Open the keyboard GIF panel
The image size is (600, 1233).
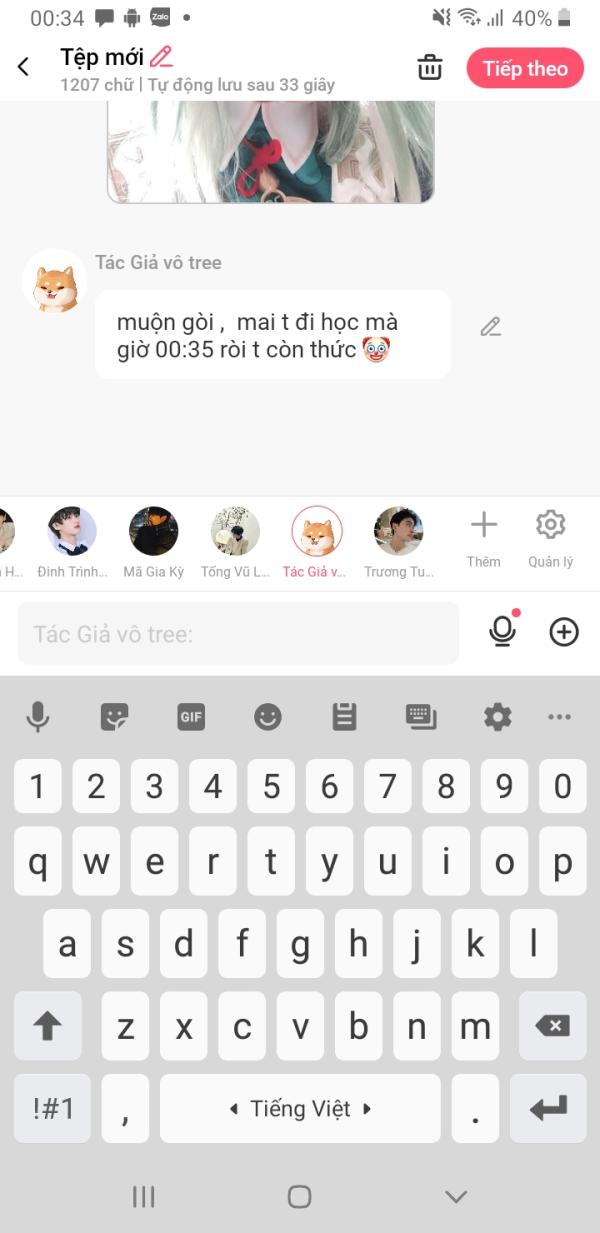tap(191, 716)
